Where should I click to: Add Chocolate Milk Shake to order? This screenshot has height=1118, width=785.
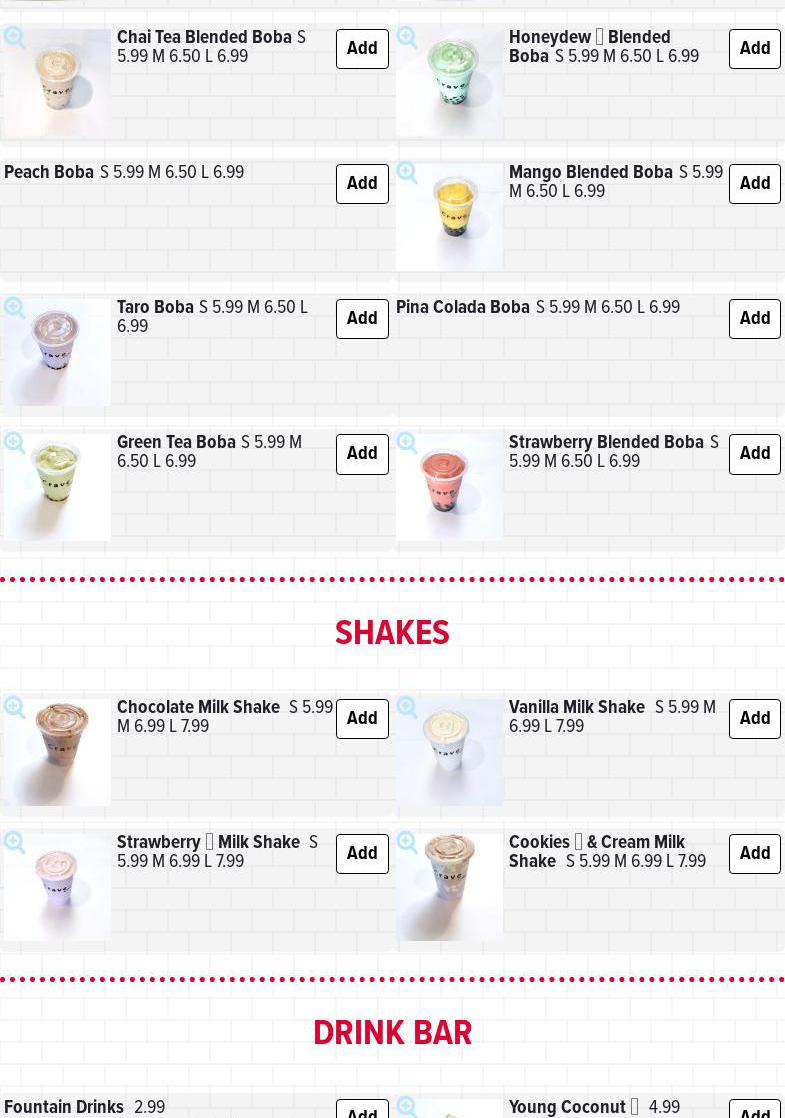[362, 719]
